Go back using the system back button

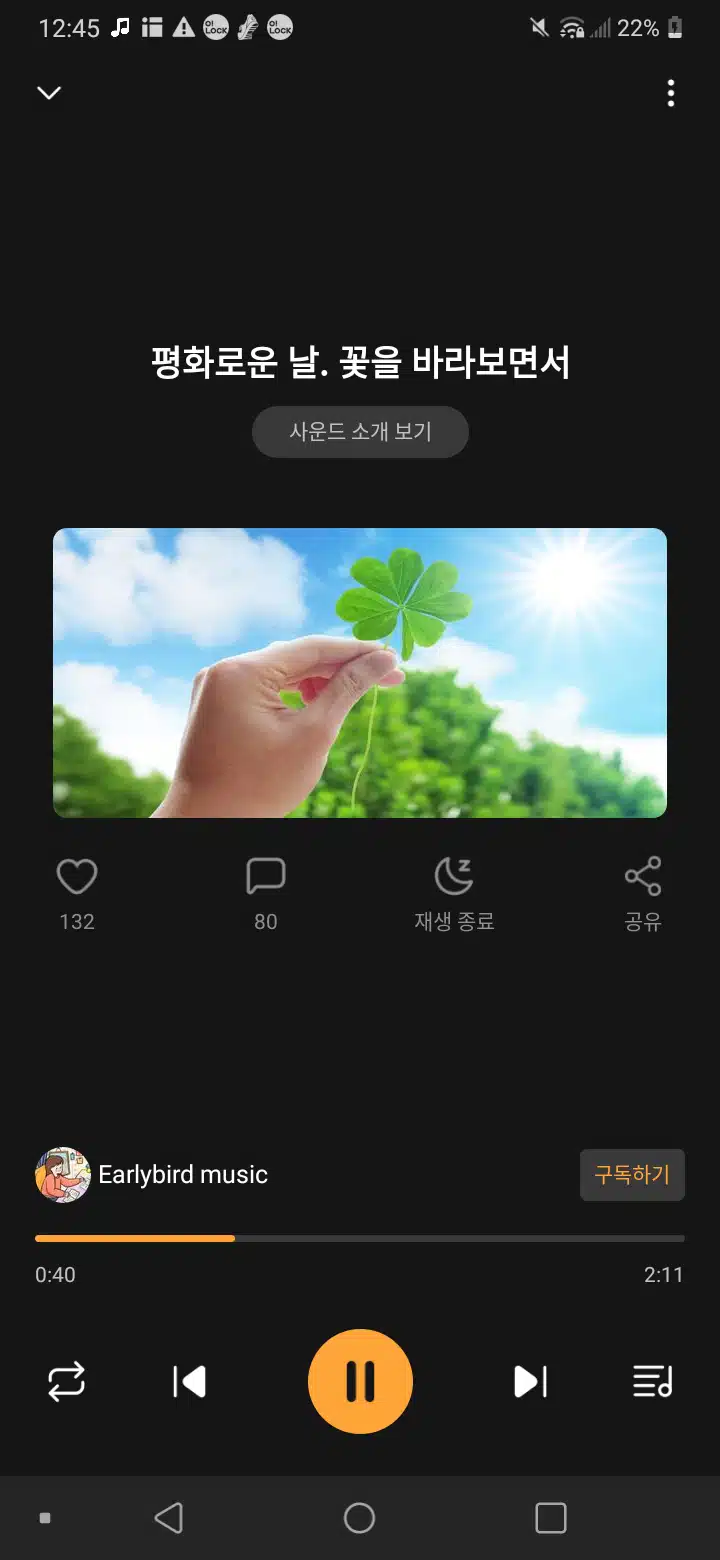[x=169, y=1518]
